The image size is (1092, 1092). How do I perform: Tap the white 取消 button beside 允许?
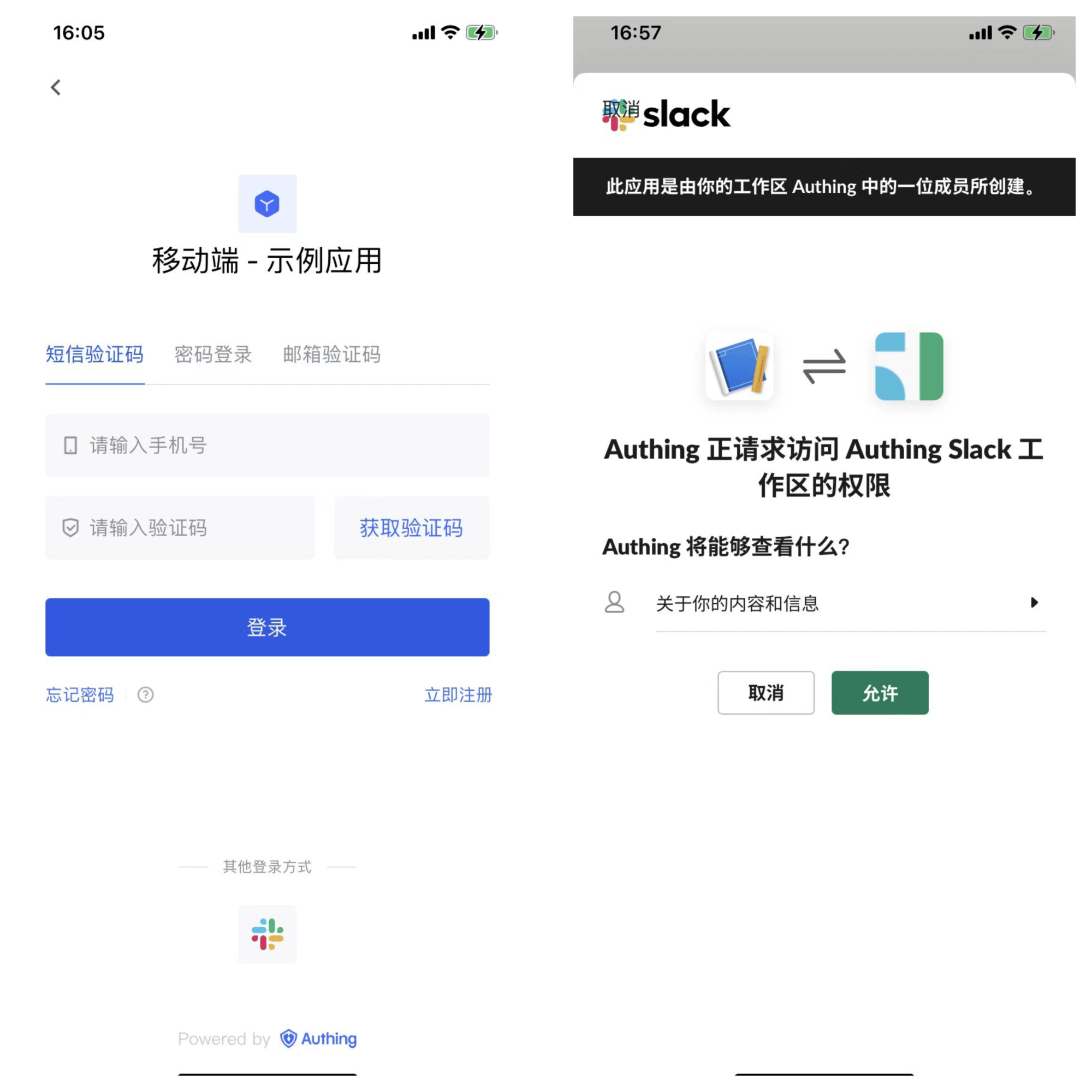point(765,692)
